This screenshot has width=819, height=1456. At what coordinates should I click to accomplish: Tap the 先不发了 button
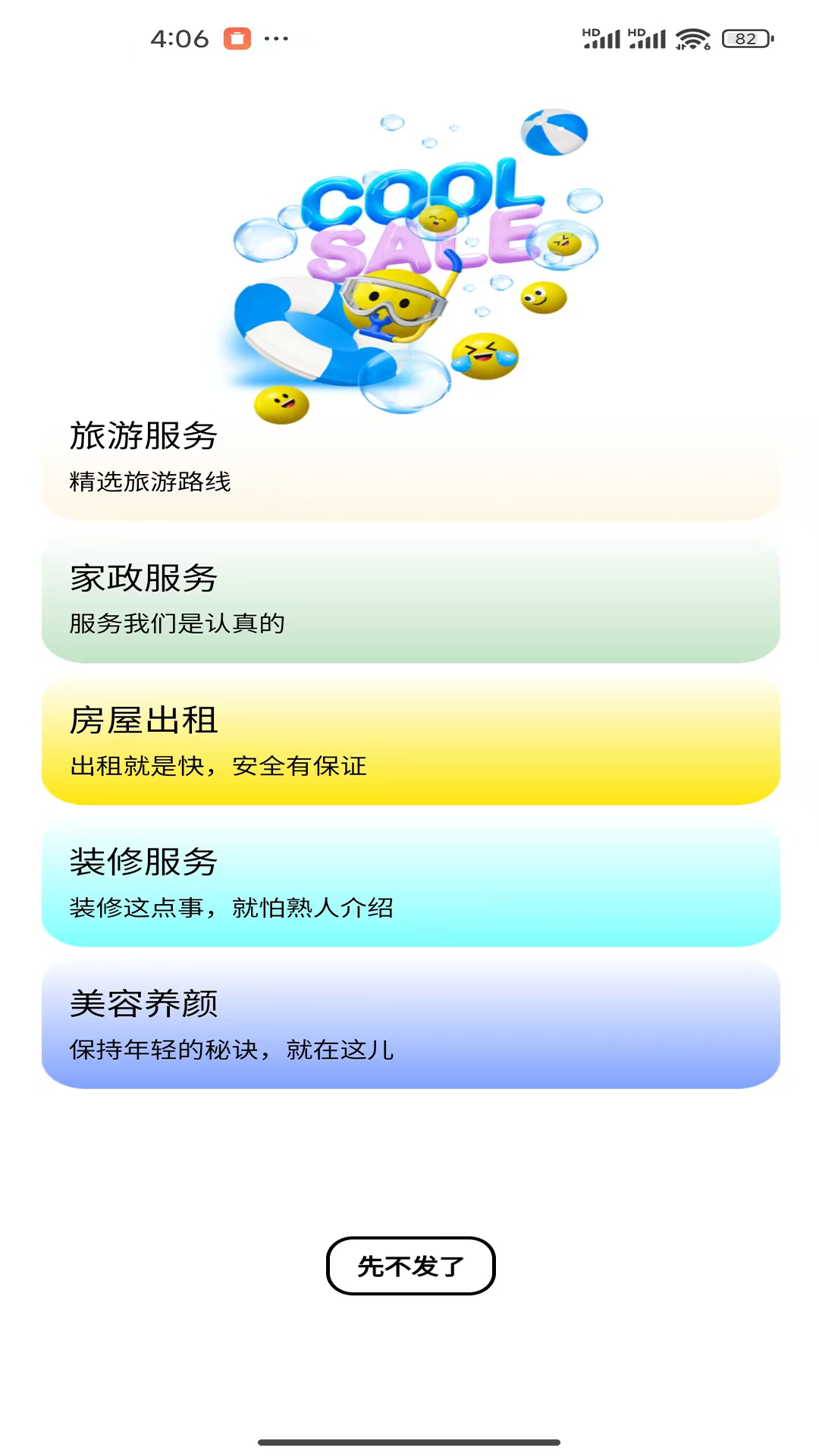(410, 1266)
